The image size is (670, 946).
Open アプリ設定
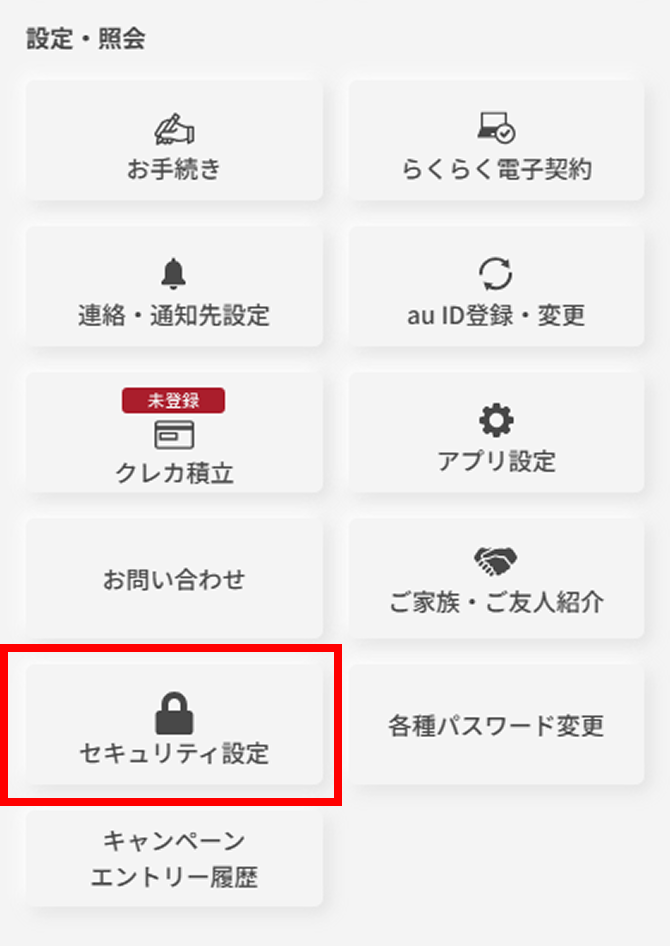click(497, 435)
